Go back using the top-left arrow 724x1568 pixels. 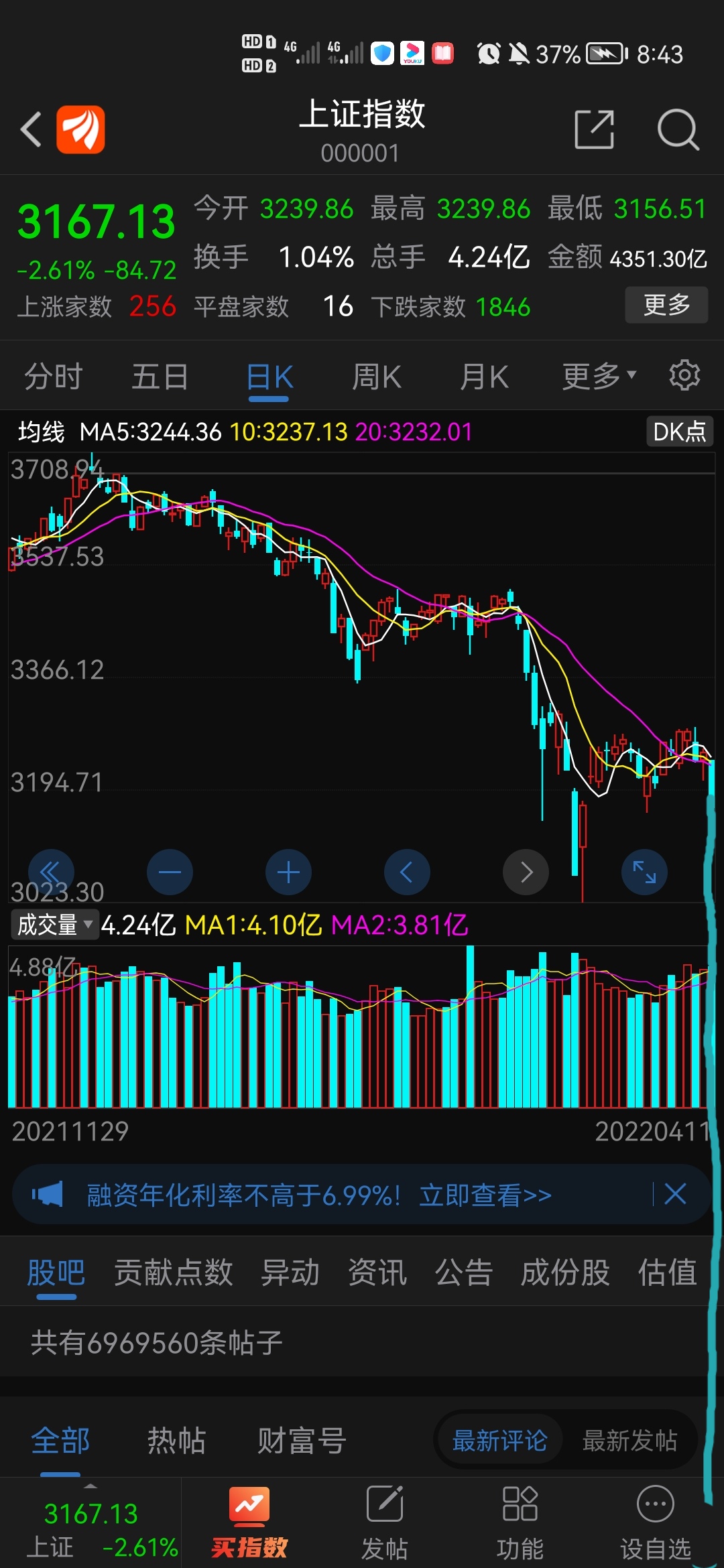[x=31, y=129]
